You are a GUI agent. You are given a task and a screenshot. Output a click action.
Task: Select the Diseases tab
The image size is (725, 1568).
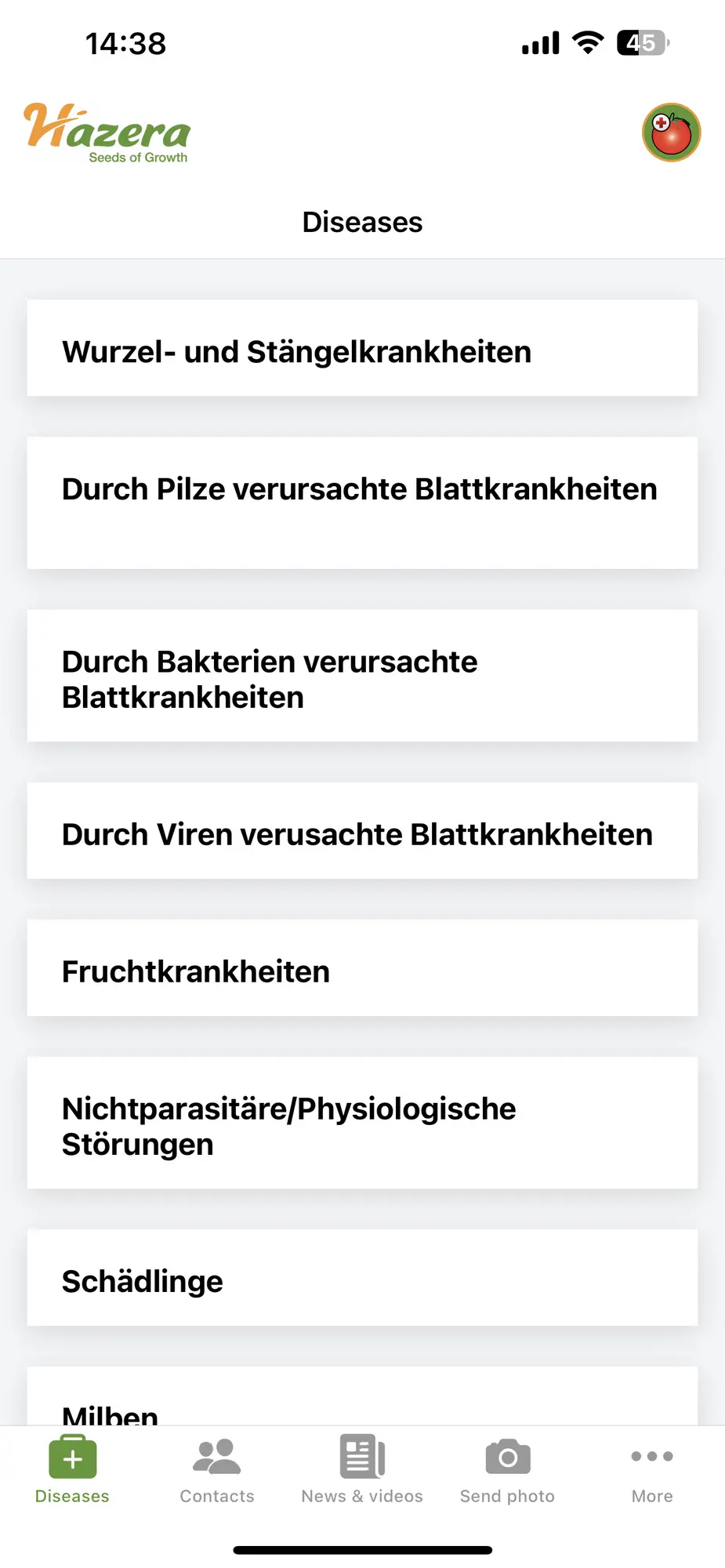coord(72,1470)
